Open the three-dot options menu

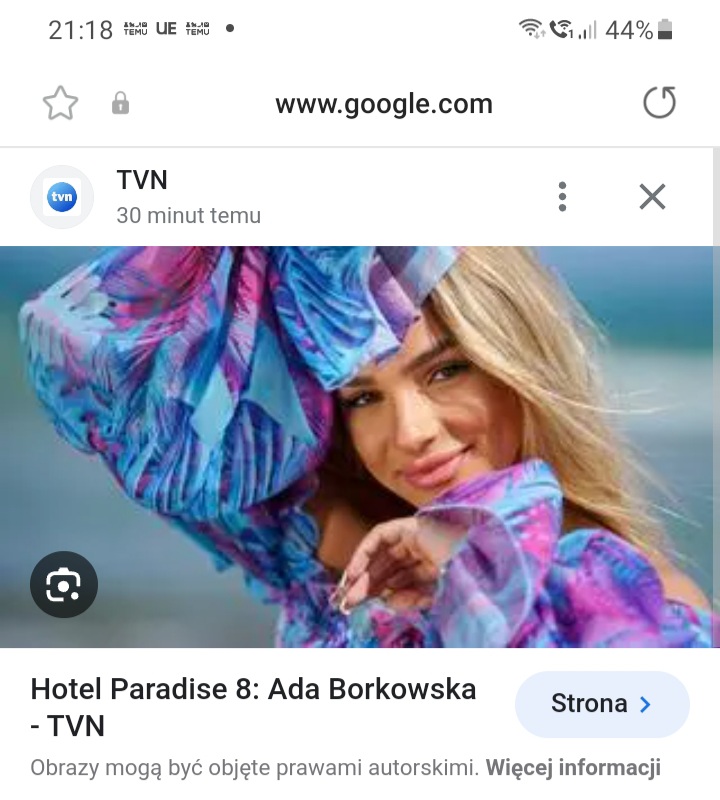tap(563, 197)
